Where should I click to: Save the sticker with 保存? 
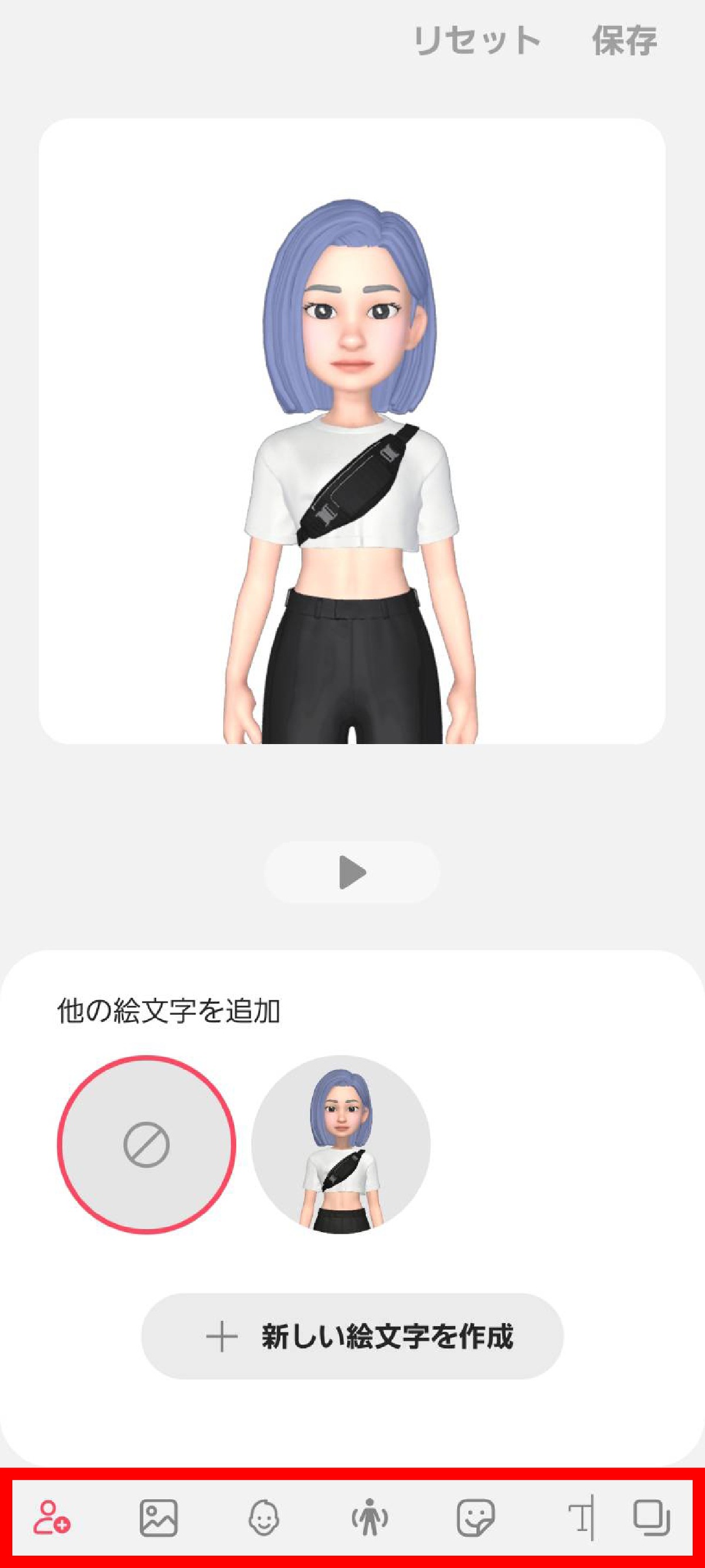coord(625,41)
